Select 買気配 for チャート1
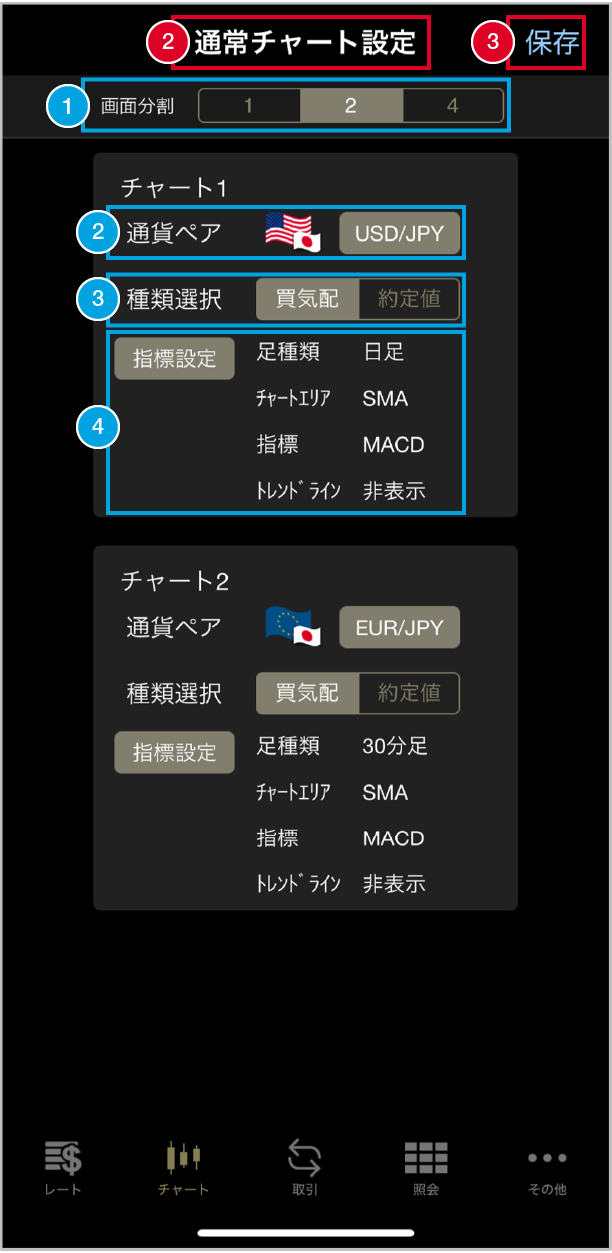This screenshot has height=1253, width=612. pos(307,299)
